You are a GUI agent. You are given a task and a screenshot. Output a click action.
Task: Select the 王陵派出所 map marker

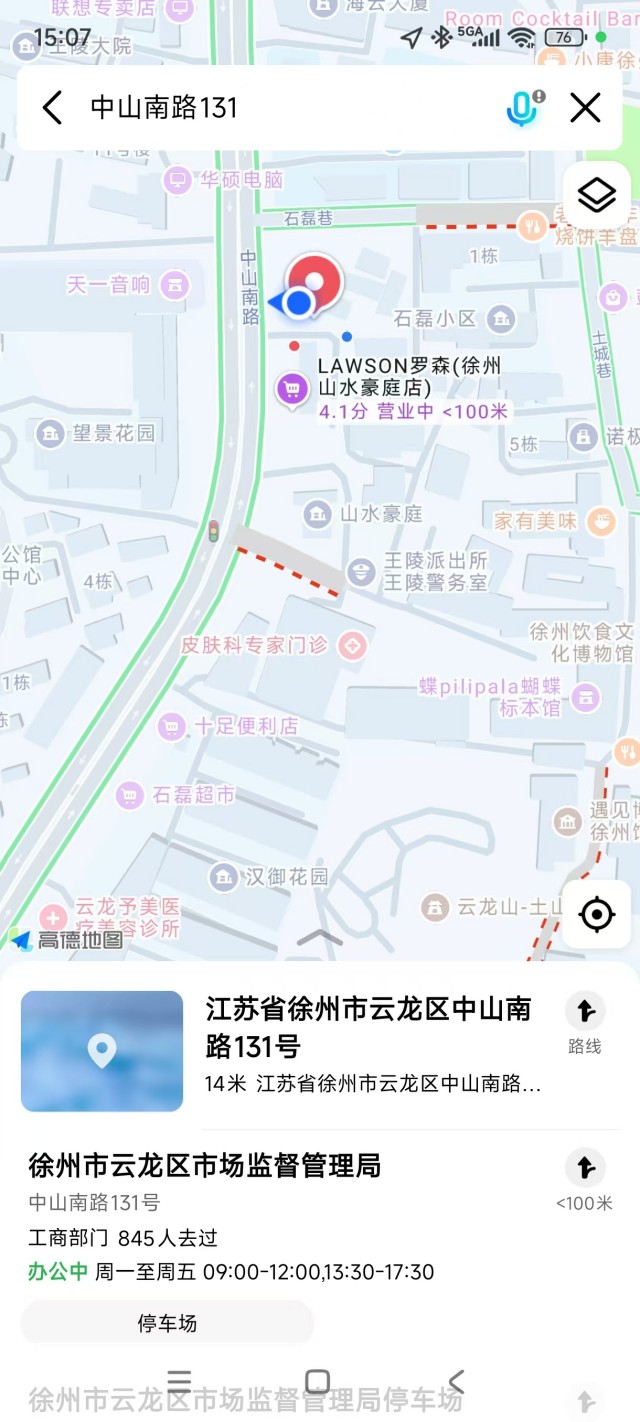pos(361,572)
